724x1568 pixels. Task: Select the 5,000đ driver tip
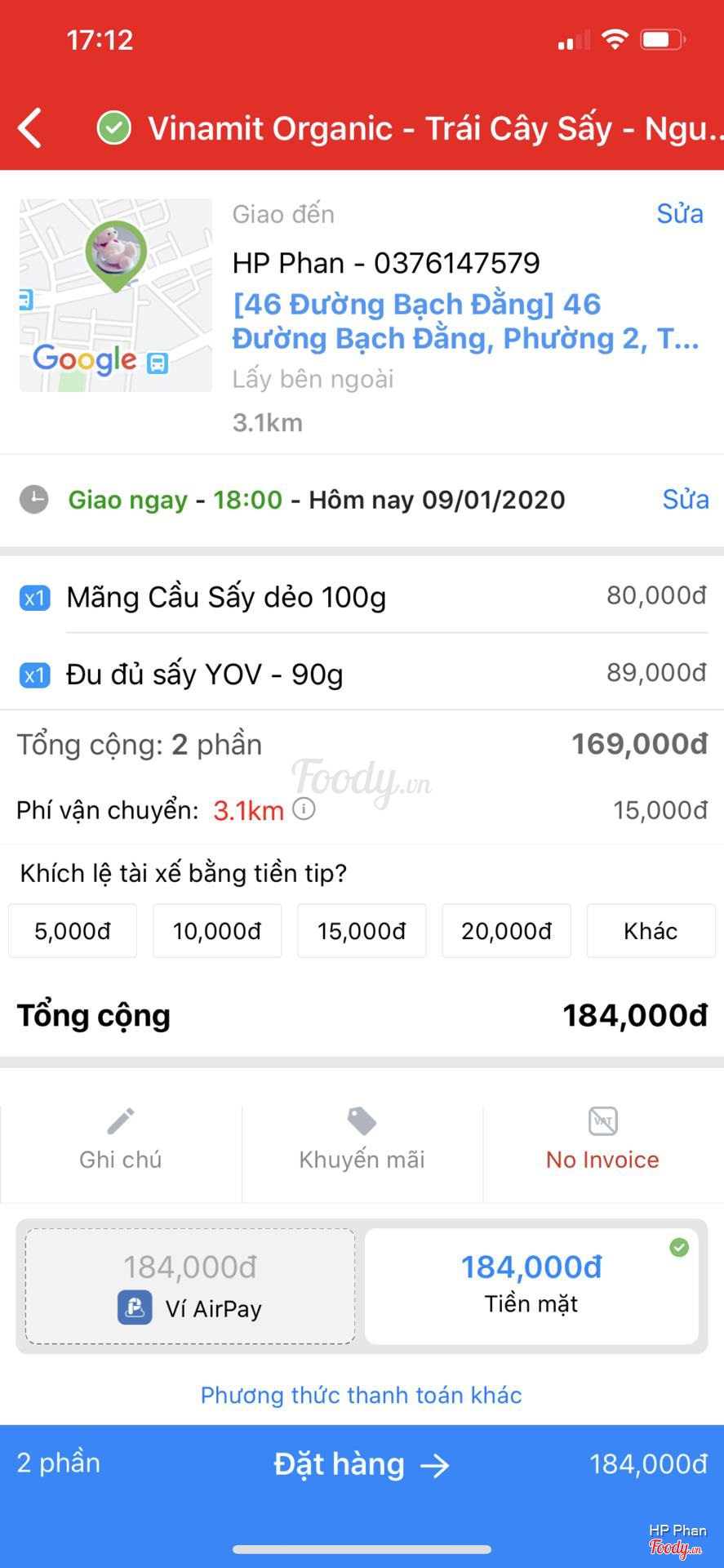73,931
